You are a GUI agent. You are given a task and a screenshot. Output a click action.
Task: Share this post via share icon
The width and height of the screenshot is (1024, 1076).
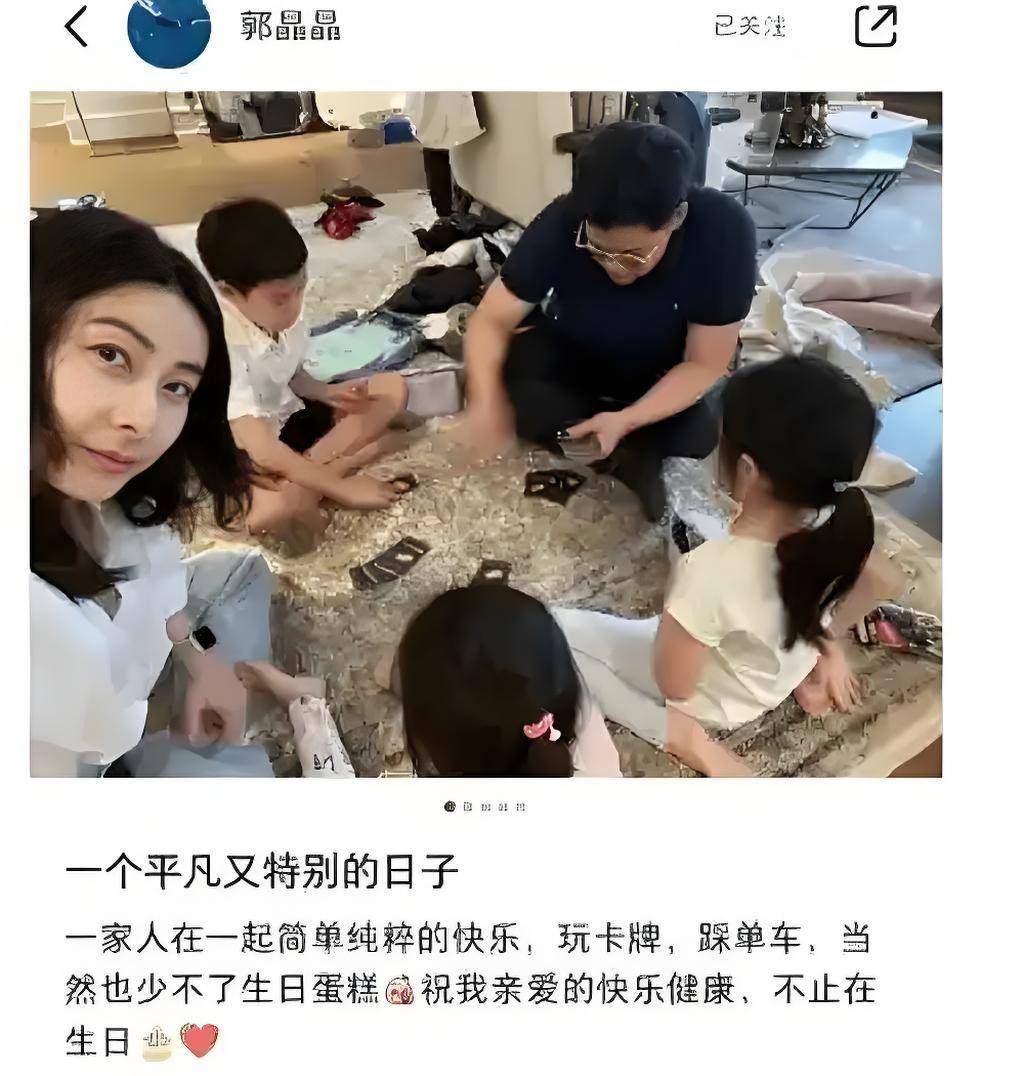875,26
